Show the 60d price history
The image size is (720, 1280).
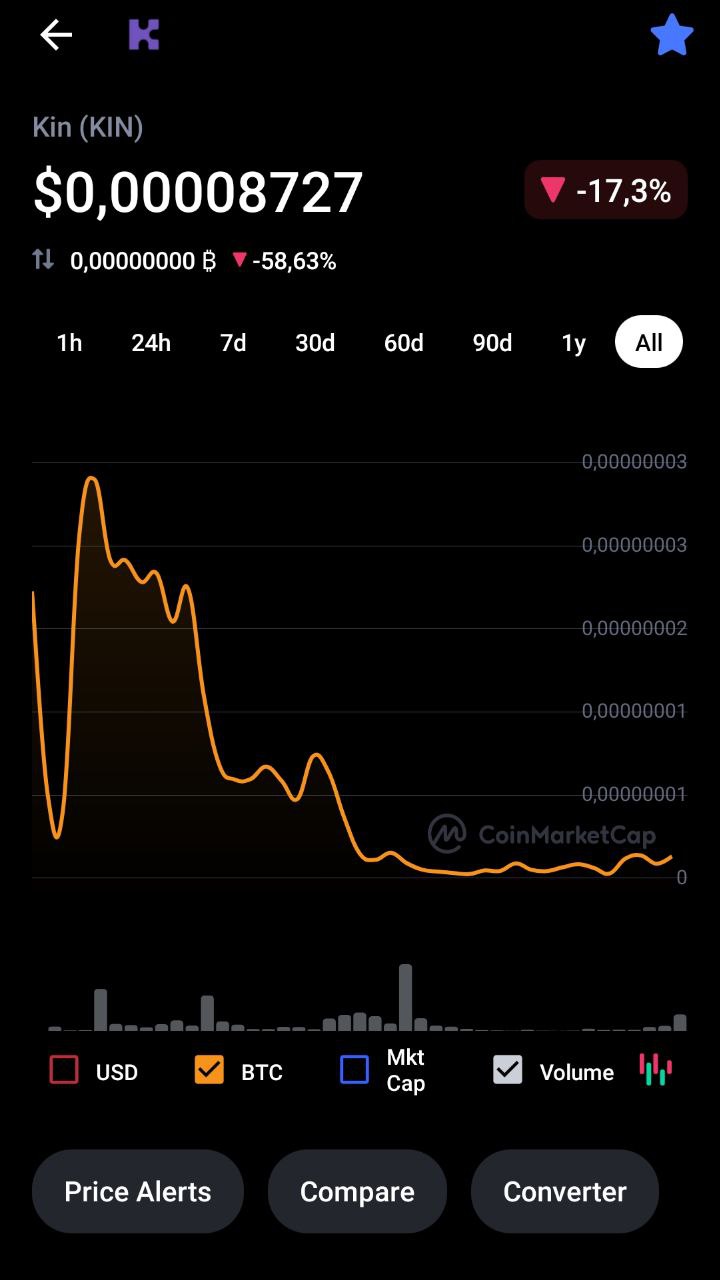404,343
